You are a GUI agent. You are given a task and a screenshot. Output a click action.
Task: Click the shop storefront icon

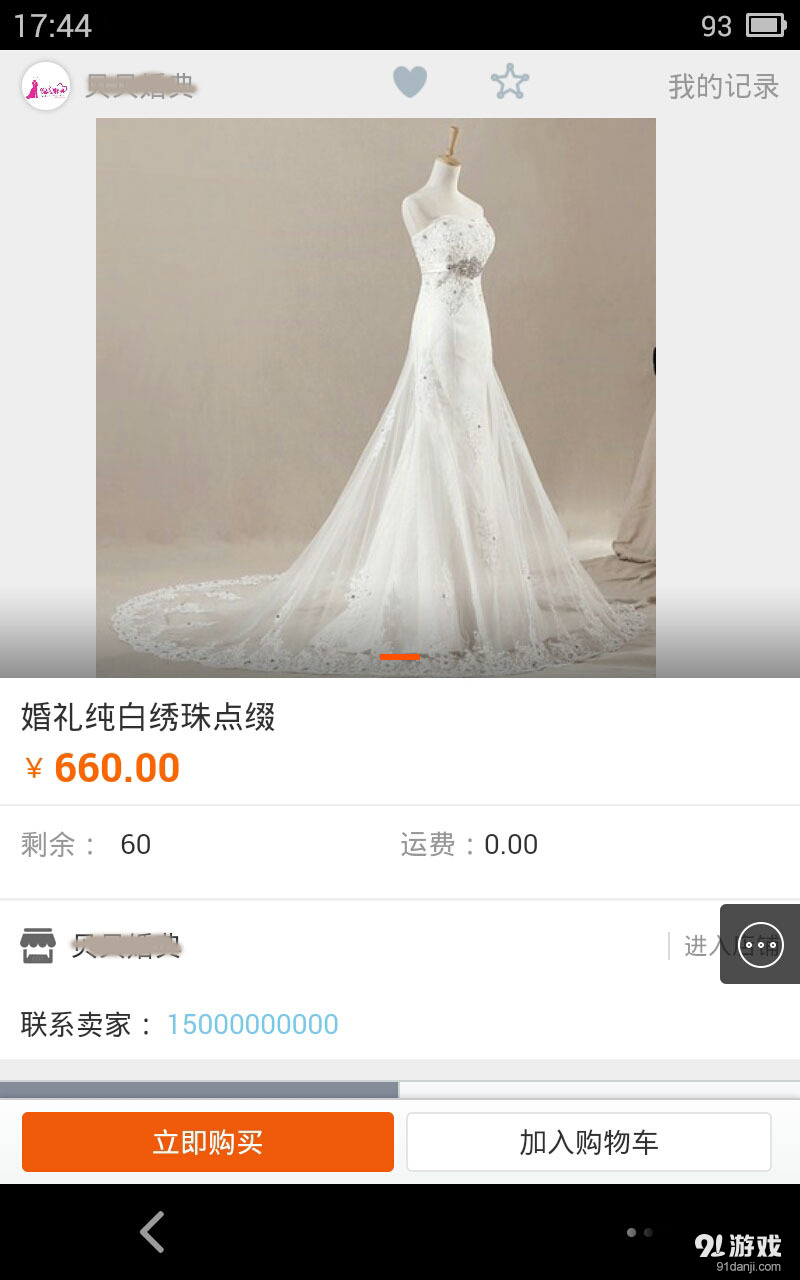pos(38,944)
